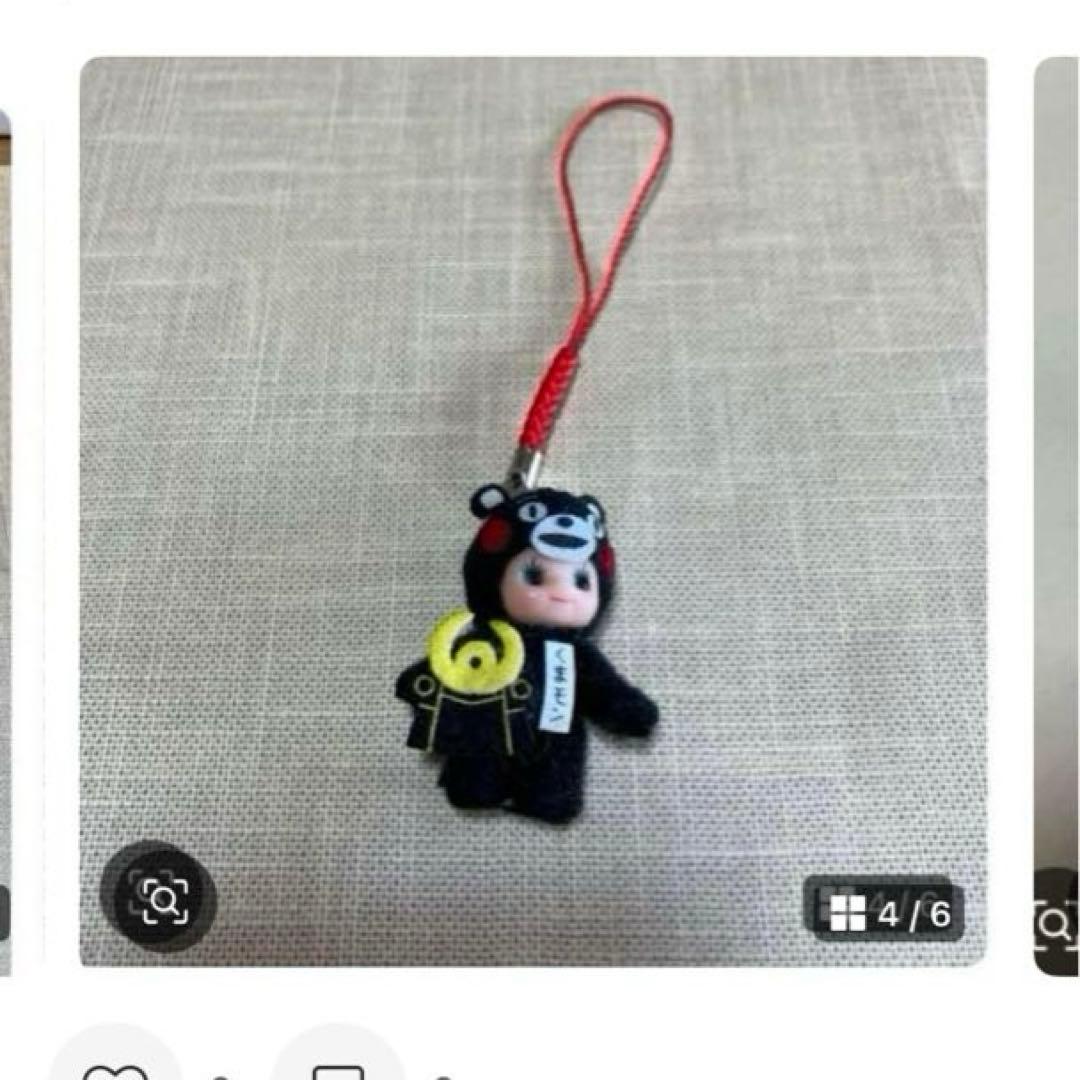This screenshot has height=1080, width=1080.
Task: Open the 4/6 photo grid view
Action: (x=886, y=912)
